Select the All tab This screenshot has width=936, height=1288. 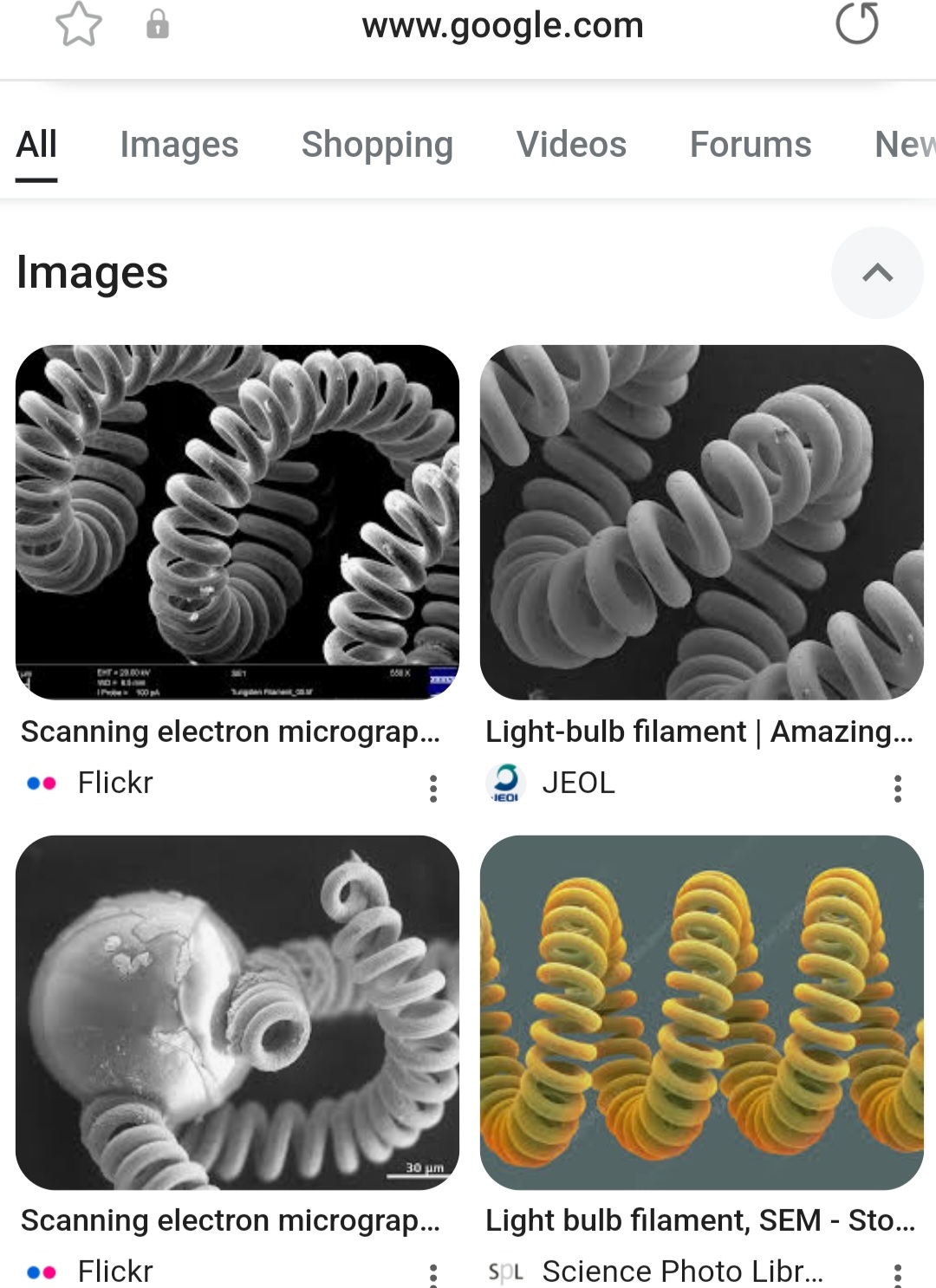pyautogui.click(x=36, y=145)
